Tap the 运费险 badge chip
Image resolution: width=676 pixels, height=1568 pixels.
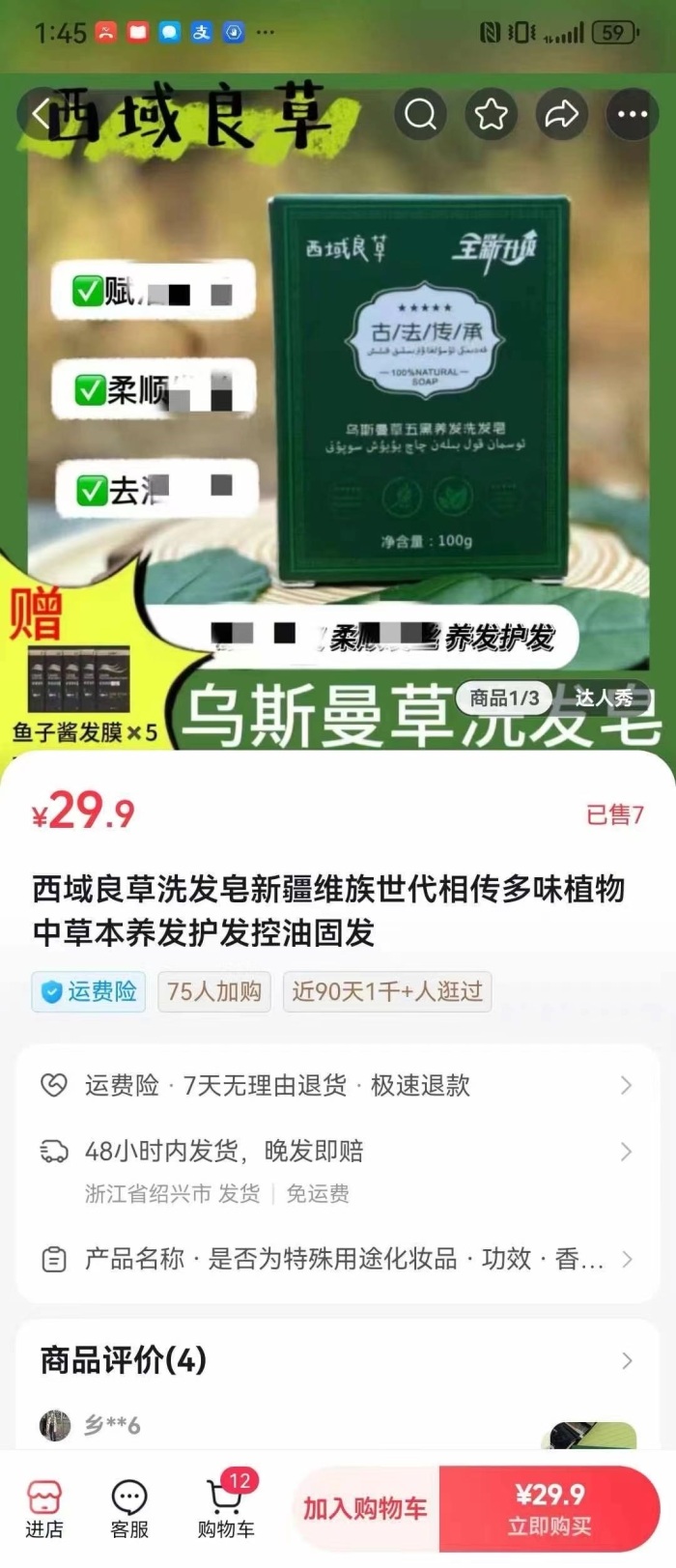(x=89, y=991)
